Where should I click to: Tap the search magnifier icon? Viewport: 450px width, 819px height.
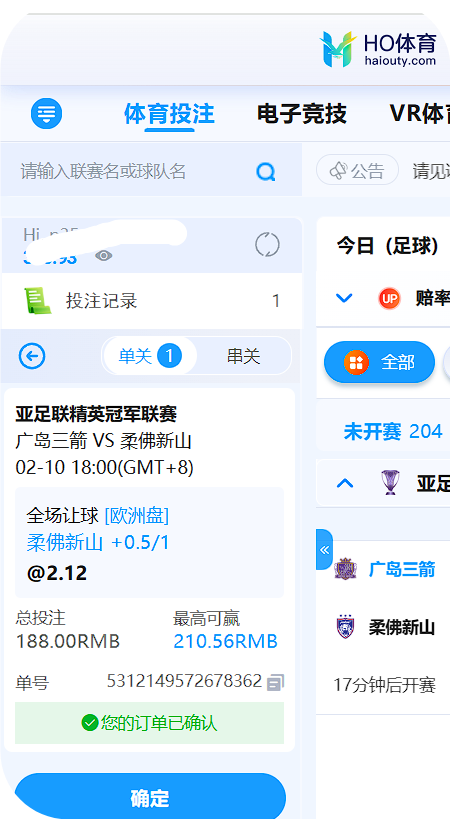click(266, 171)
